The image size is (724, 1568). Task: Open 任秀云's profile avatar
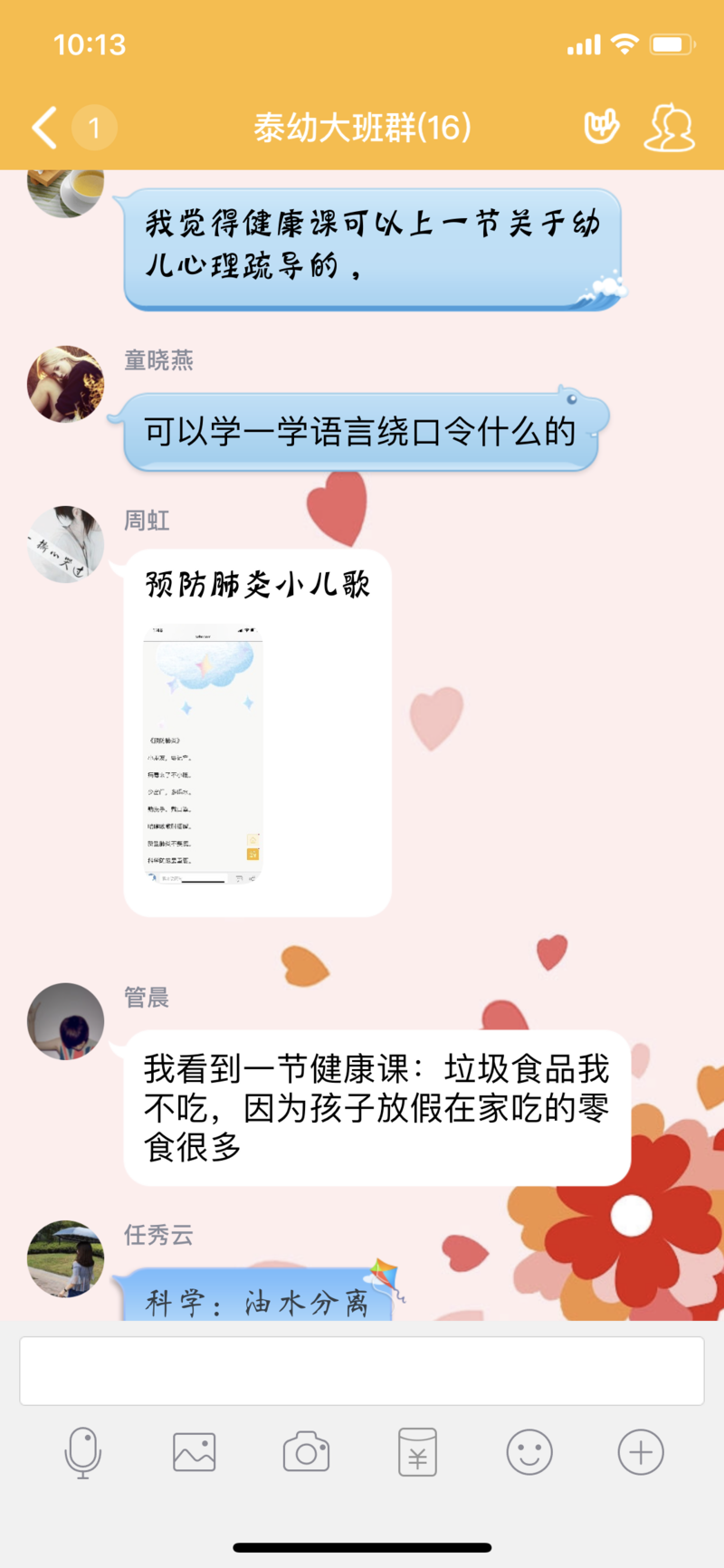click(x=65, y=1259)
